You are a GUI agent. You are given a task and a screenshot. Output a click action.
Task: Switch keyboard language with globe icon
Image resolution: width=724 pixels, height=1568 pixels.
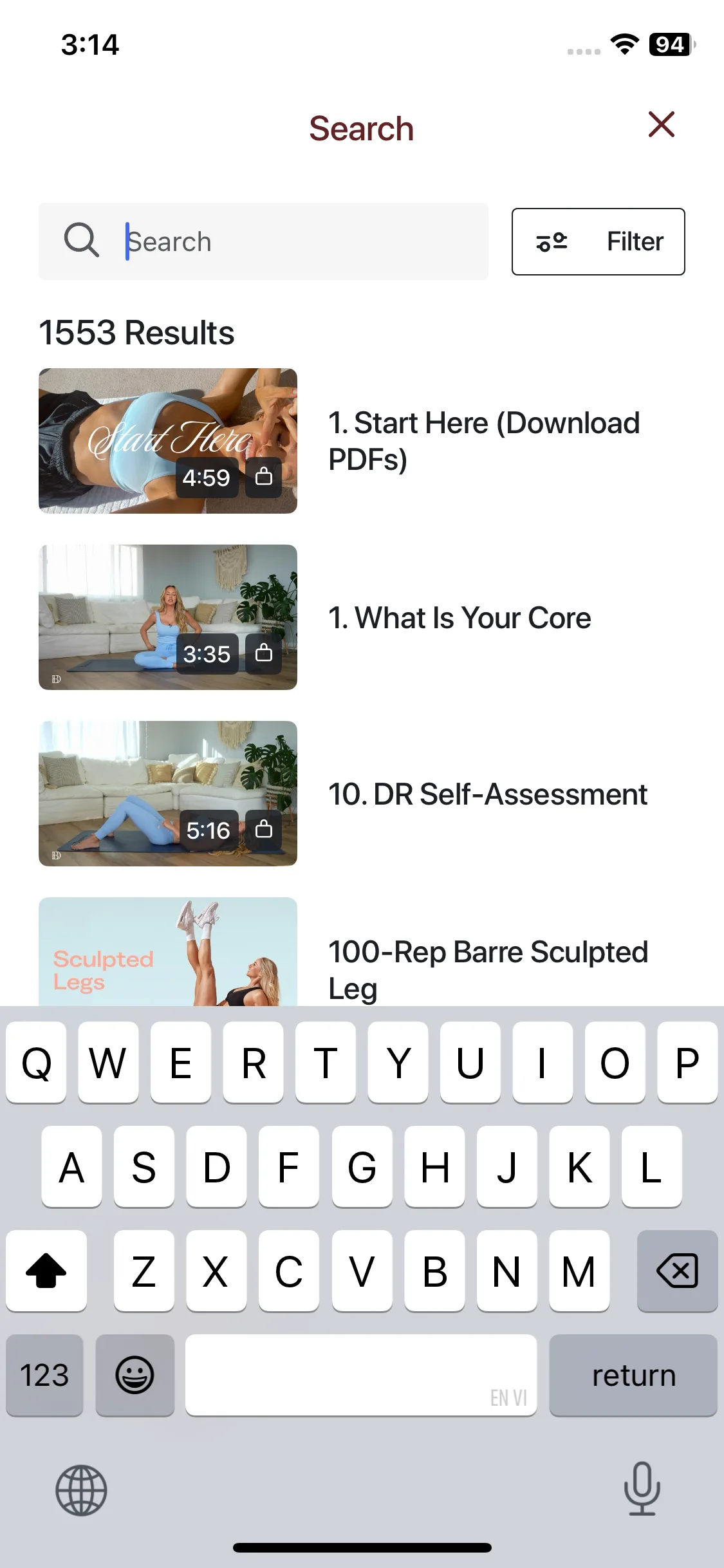pyautogui.click(x=81, y=1490)
